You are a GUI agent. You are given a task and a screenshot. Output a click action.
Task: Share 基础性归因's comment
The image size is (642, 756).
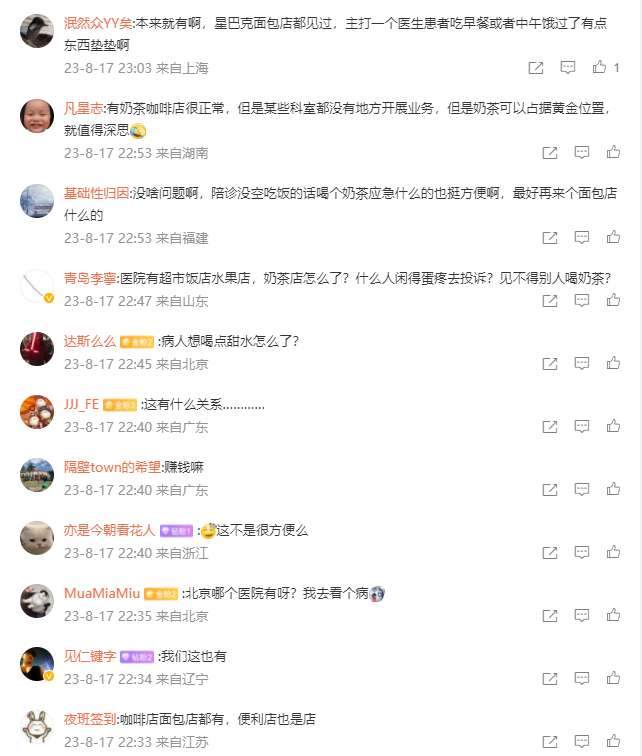click(549, 238)
